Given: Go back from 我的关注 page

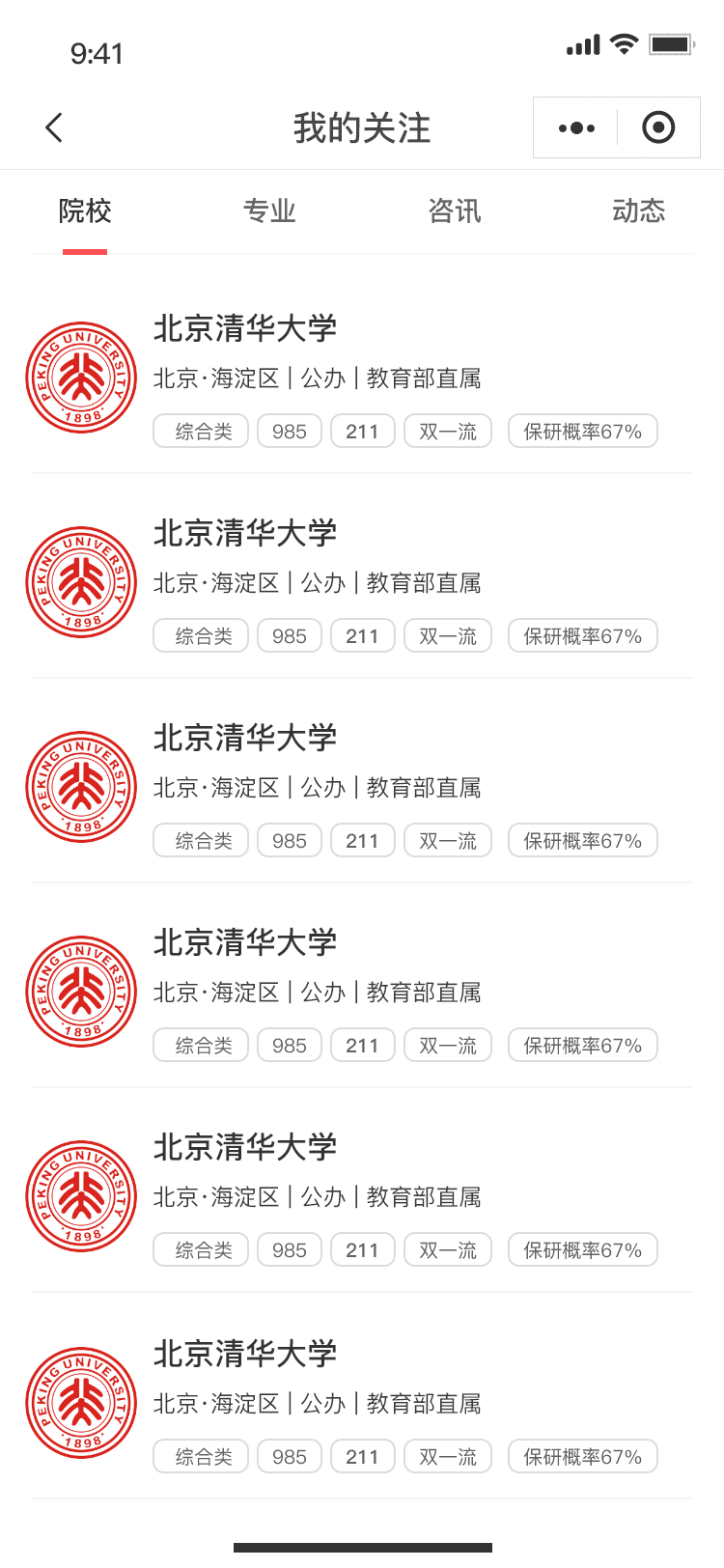Looking at the screenshot, I should pyautogui.click(x=54, y=127).
